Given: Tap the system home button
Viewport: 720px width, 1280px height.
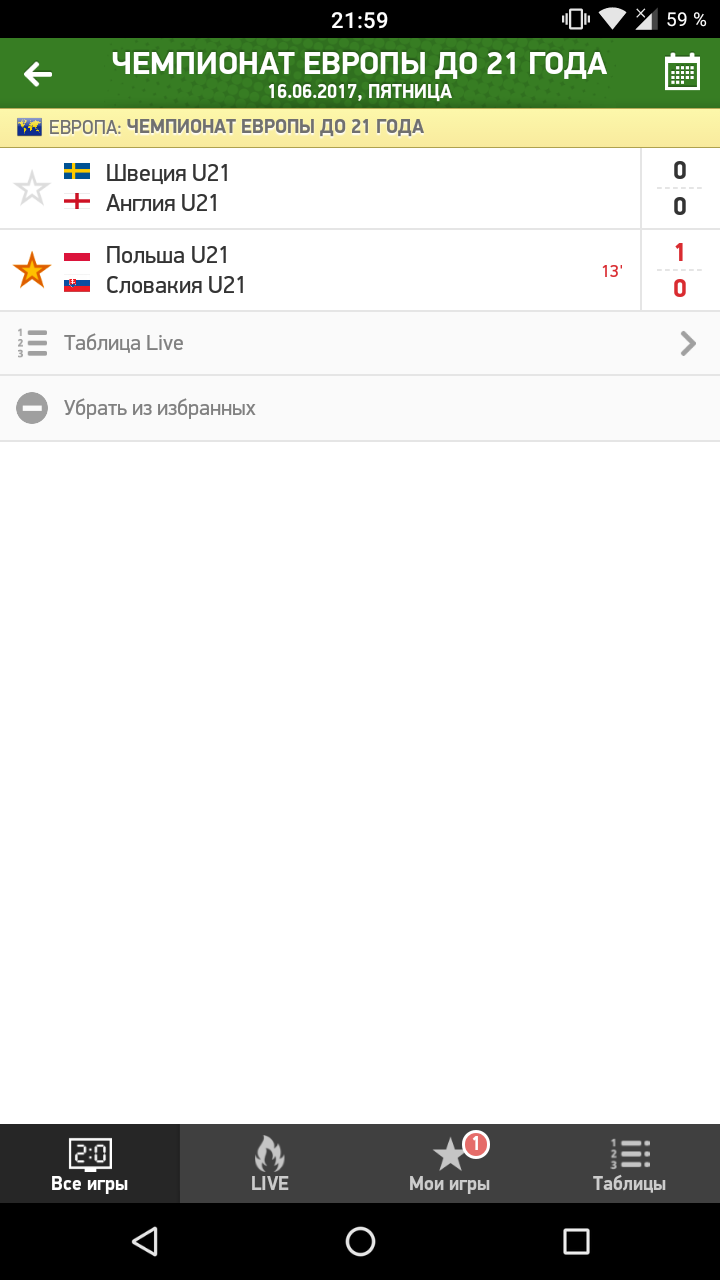Looking at the screenshot, I should tap(360, 1241).
